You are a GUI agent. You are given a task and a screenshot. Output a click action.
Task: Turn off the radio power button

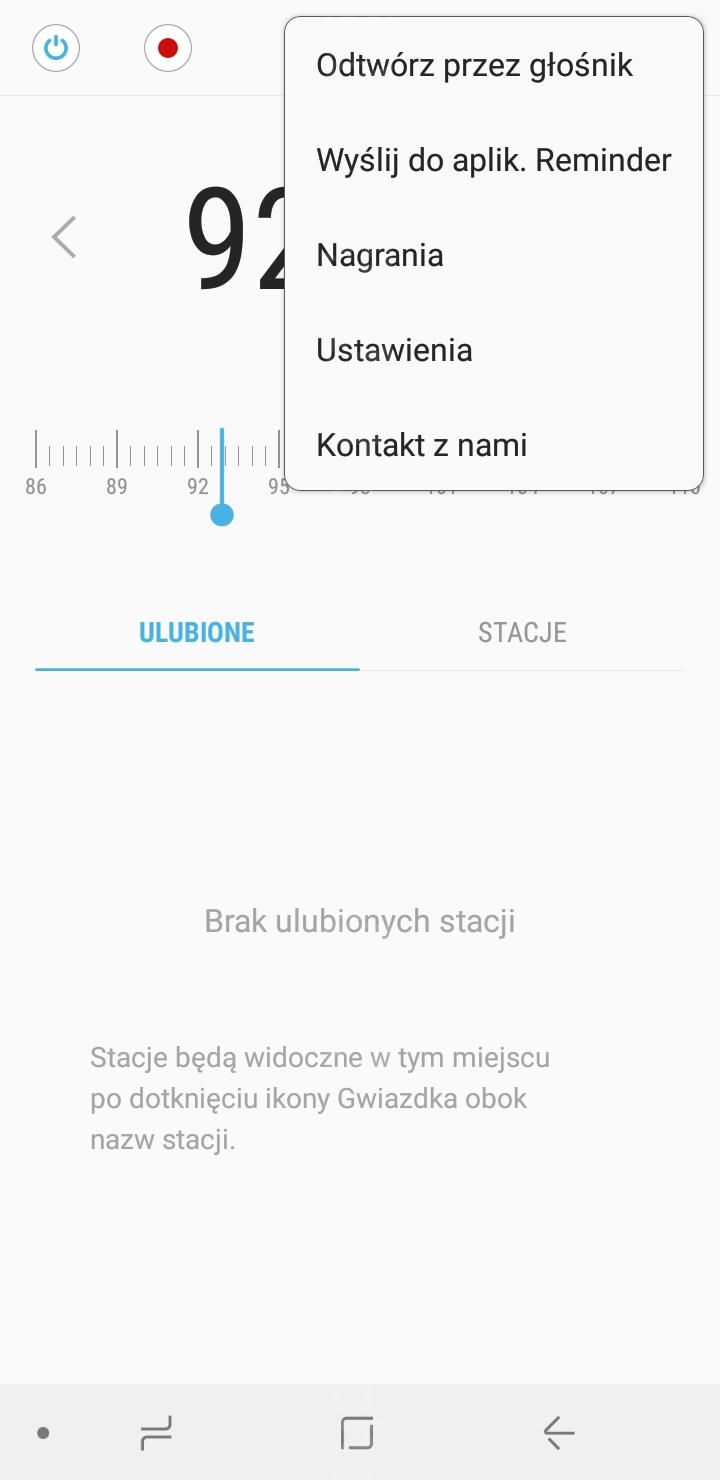pos(56,48)
